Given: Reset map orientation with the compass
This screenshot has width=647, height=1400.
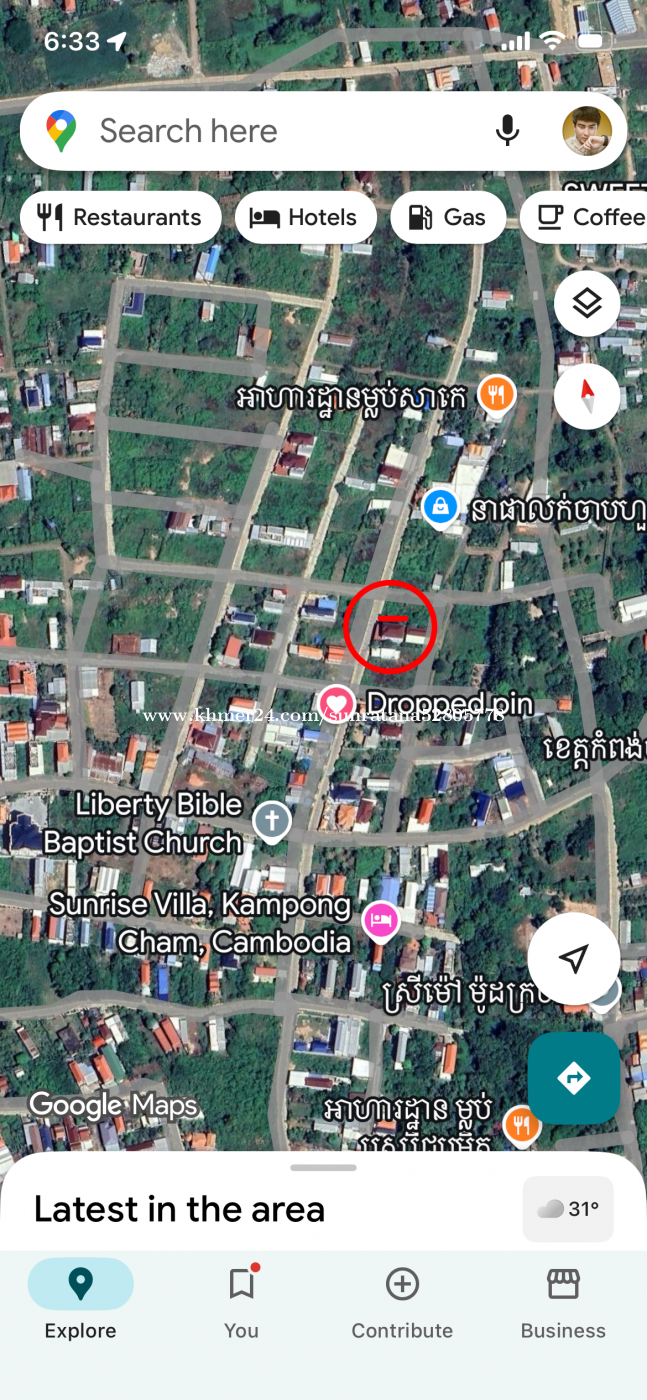Looking at the screenshot, I should 587,395.
